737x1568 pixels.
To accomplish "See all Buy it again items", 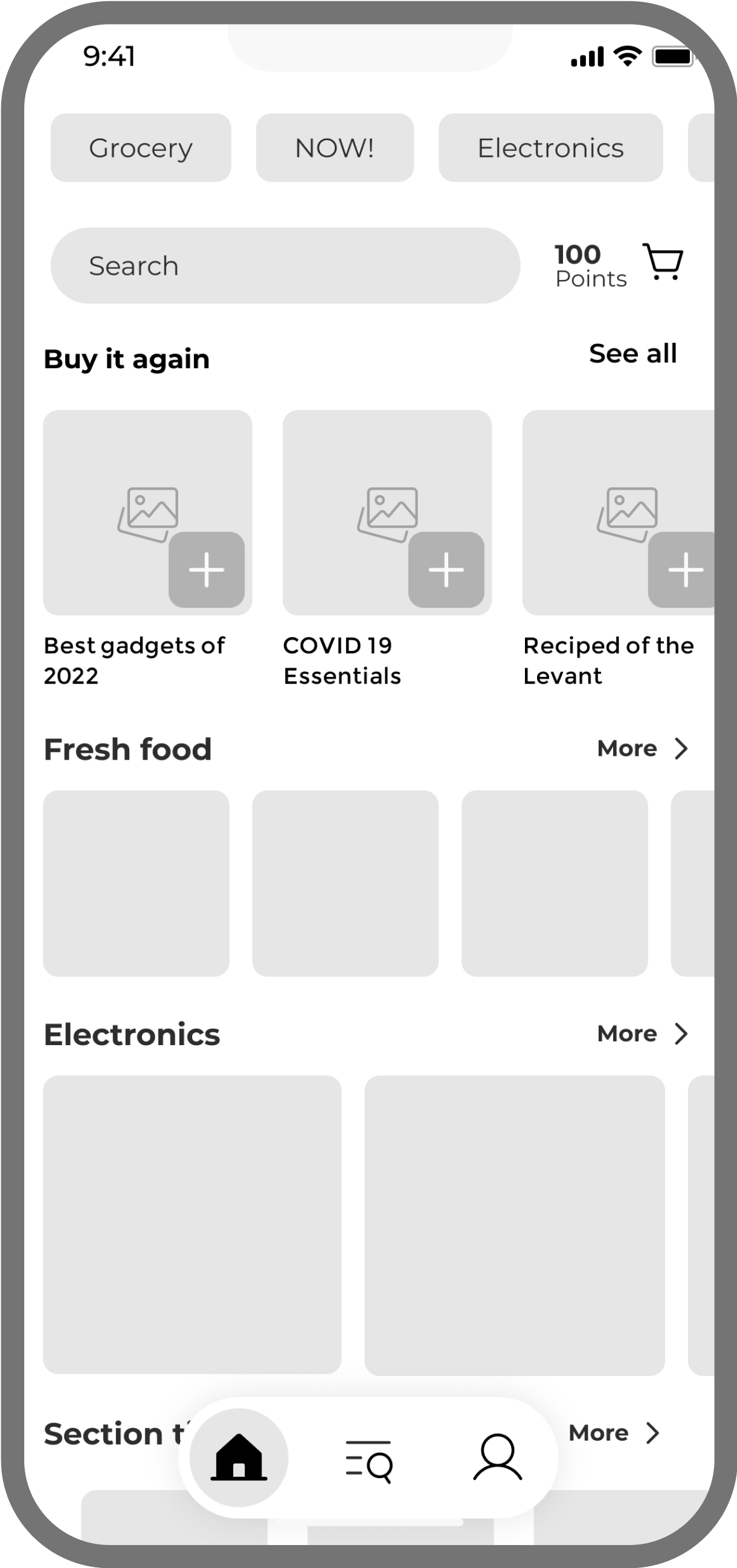I will click(633, 354).
